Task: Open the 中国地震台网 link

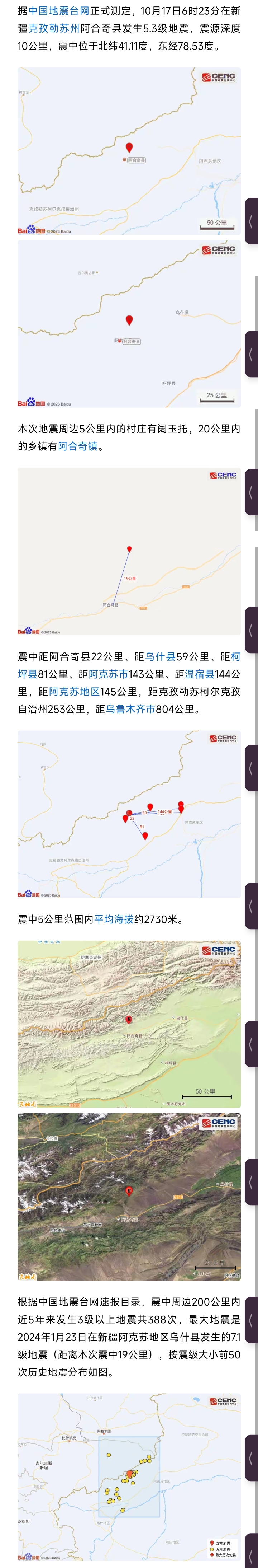Action: (x=59, y=11)
